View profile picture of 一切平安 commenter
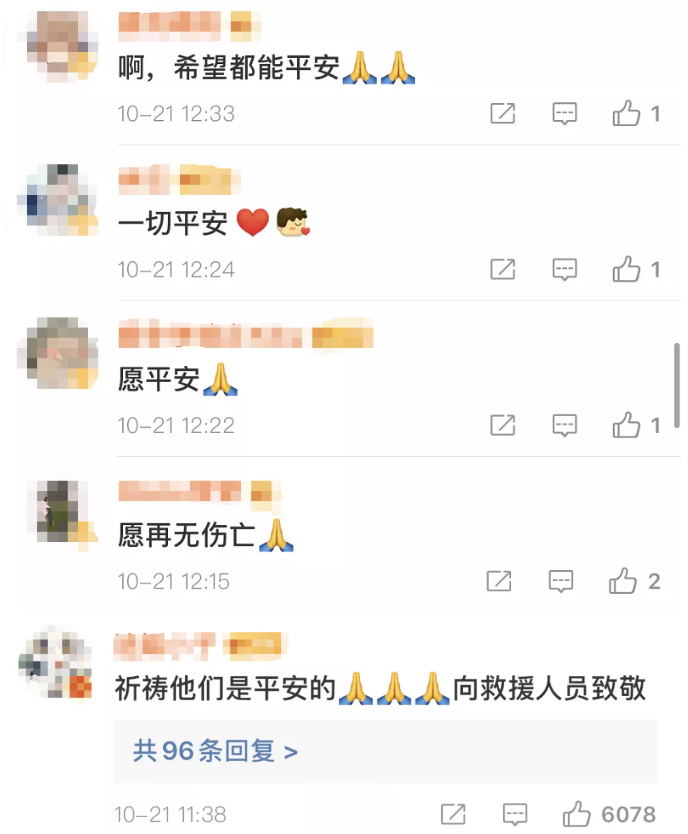Screen dimensions: 688x834 [x=58, y=200]
